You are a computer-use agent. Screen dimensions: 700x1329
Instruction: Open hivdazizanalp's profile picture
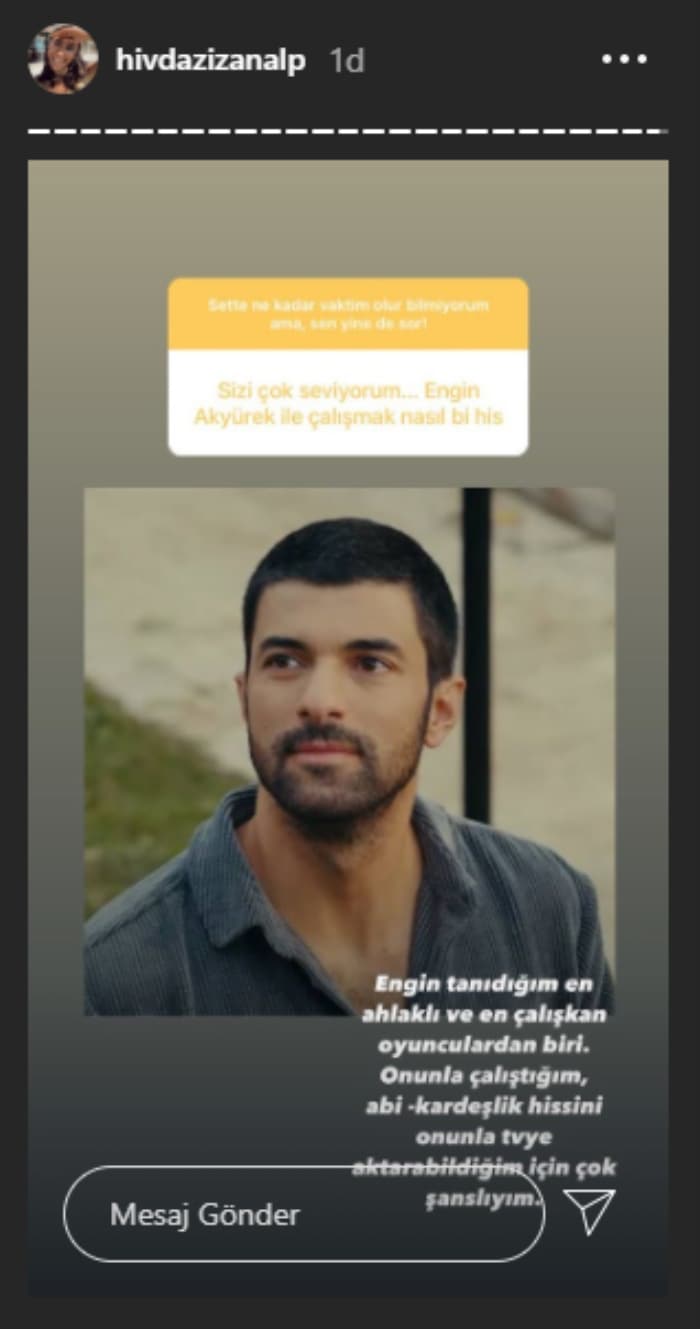pyautogui.click(x=63, y=59)
